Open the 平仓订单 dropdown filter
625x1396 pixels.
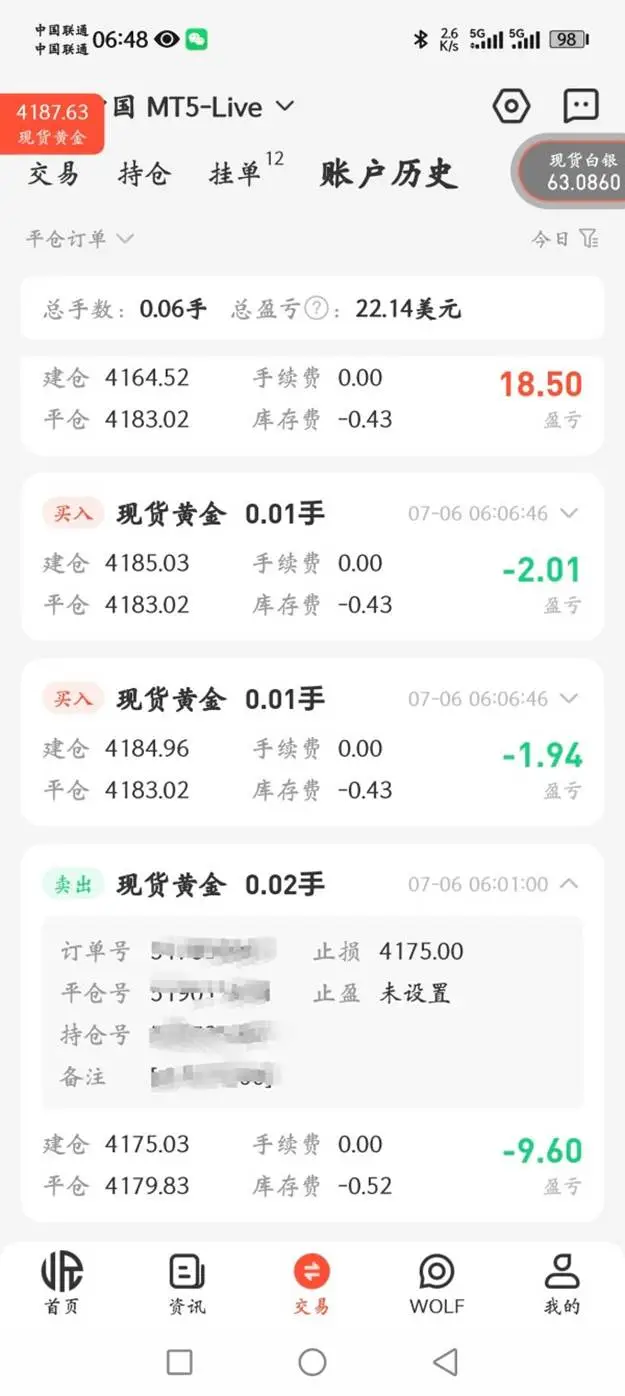point(80,238)
